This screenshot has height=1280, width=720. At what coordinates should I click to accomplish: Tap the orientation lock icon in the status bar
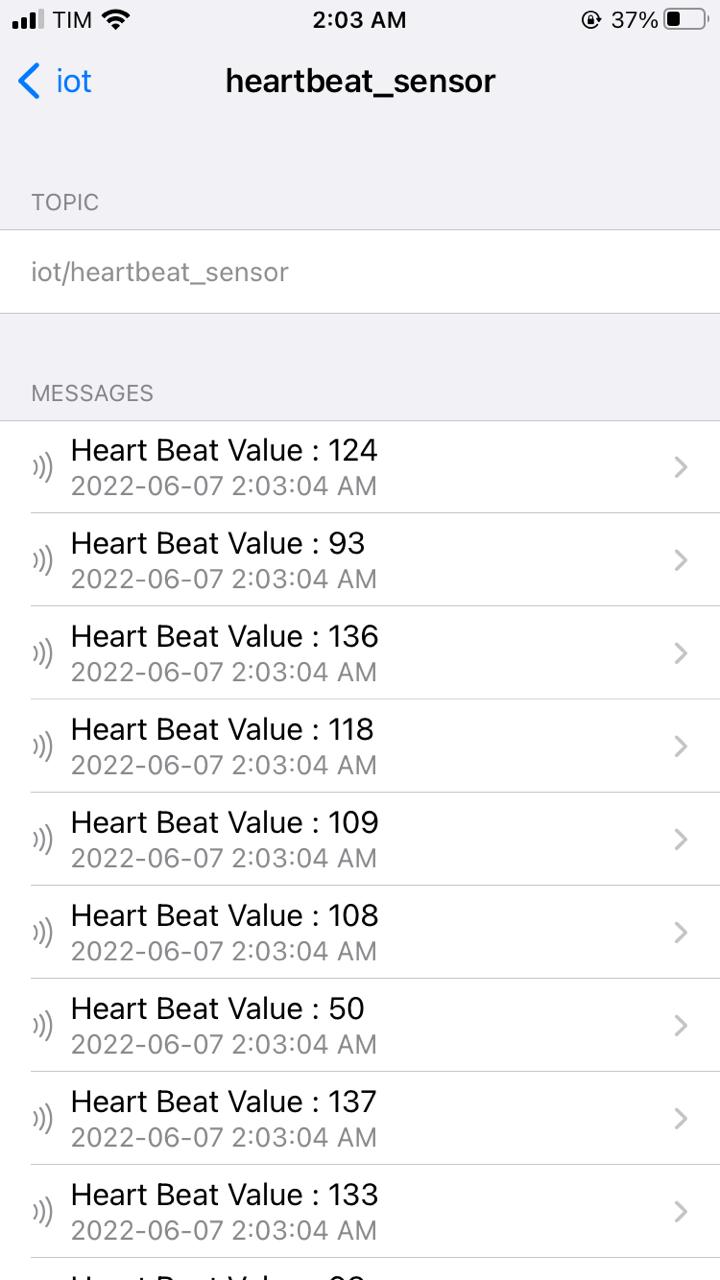(x=591, y=18)
